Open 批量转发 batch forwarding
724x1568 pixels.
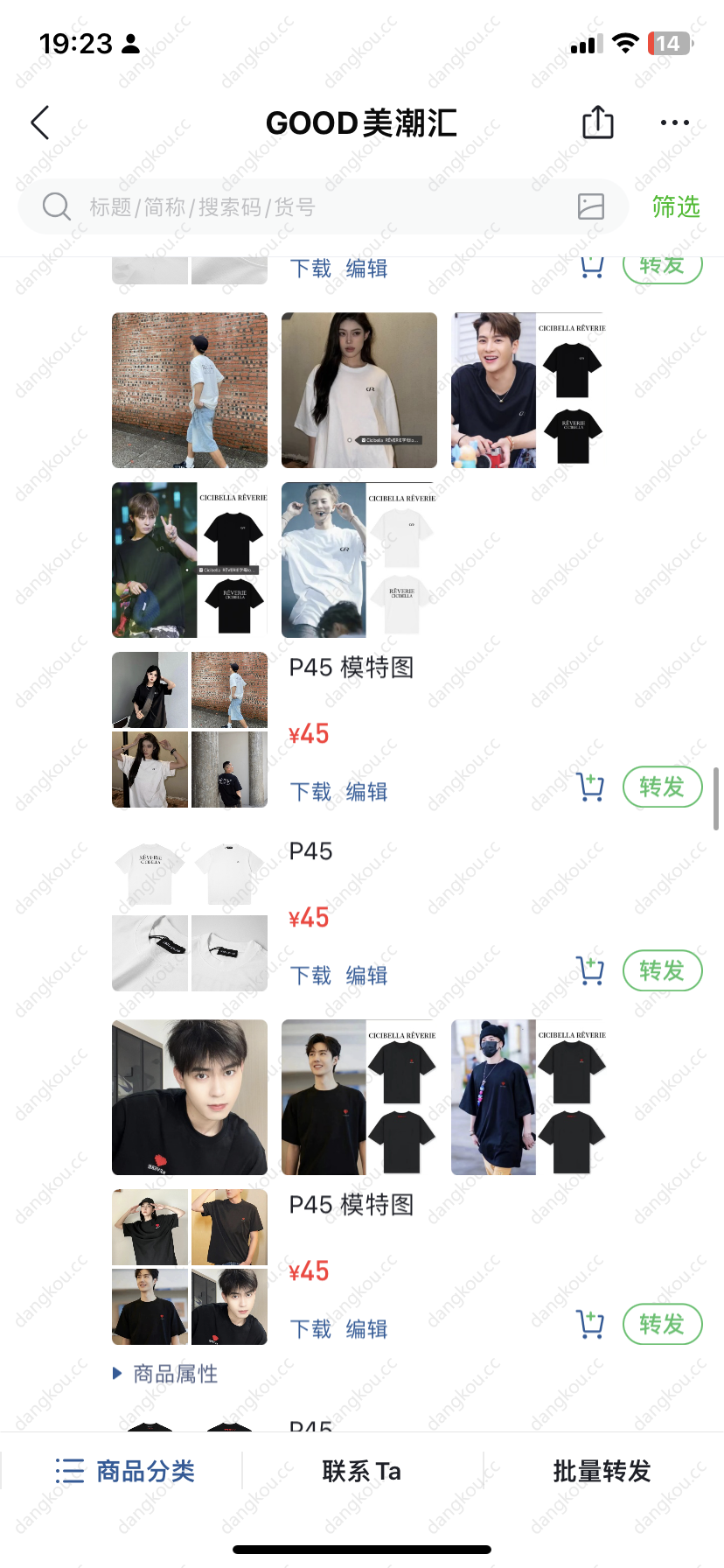click(602, 1471)
